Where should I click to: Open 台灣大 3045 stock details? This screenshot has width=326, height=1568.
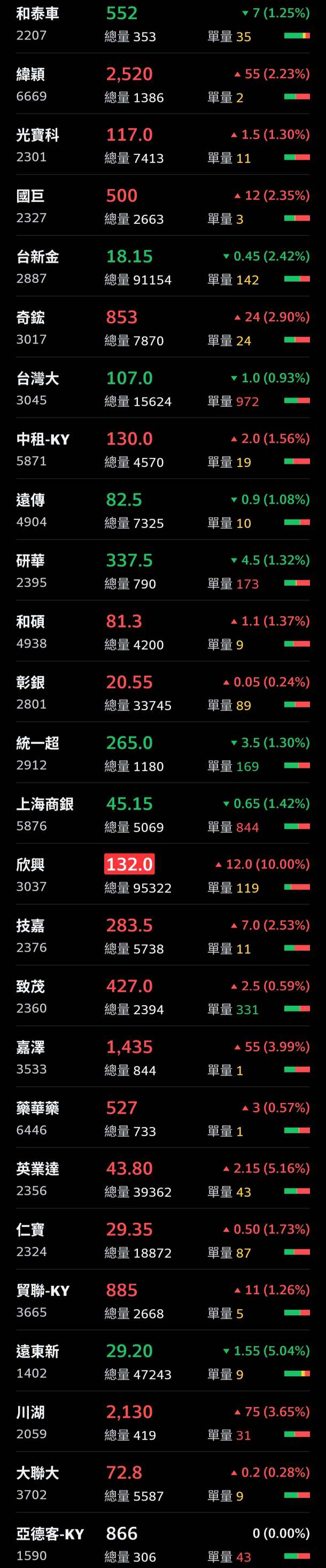click(x=162, y=390)
